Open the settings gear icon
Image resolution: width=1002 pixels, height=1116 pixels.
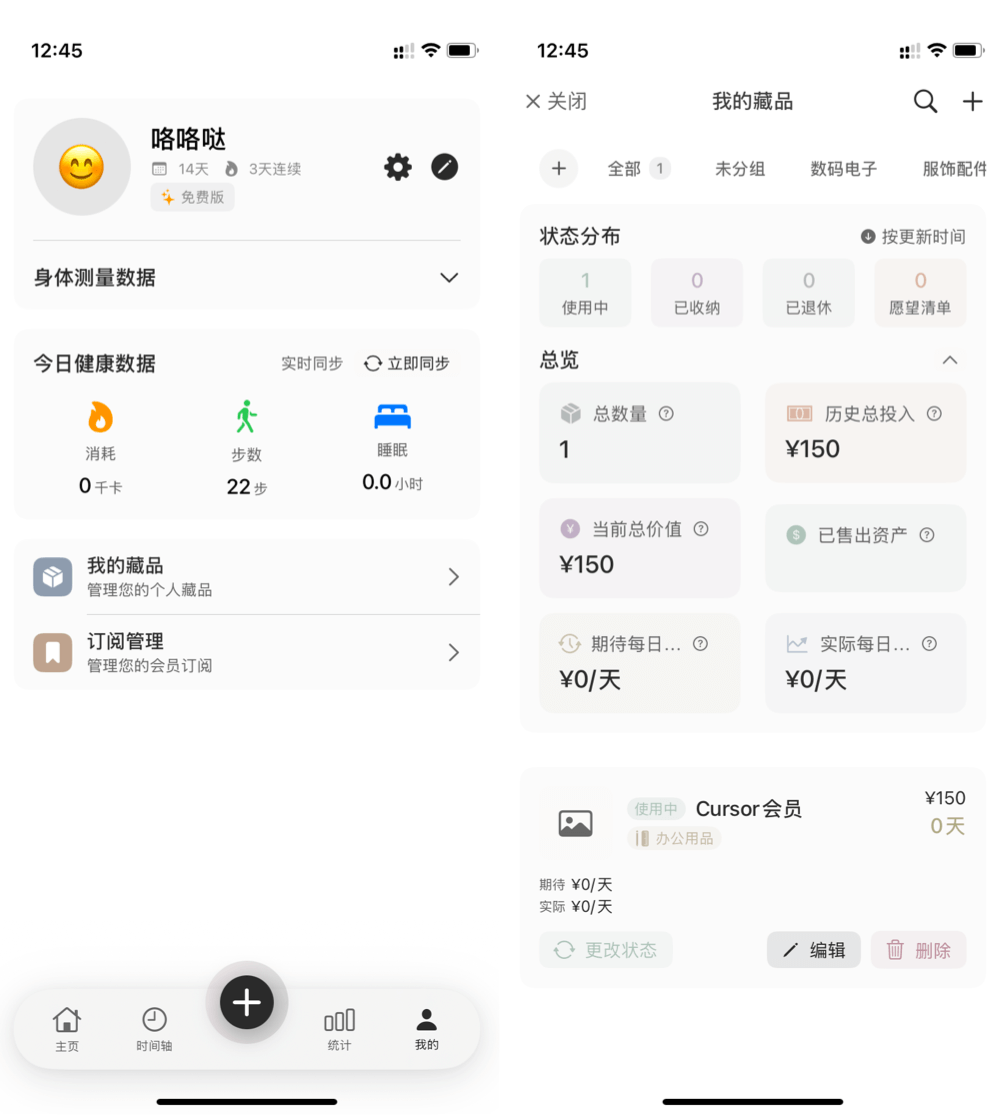398,167
